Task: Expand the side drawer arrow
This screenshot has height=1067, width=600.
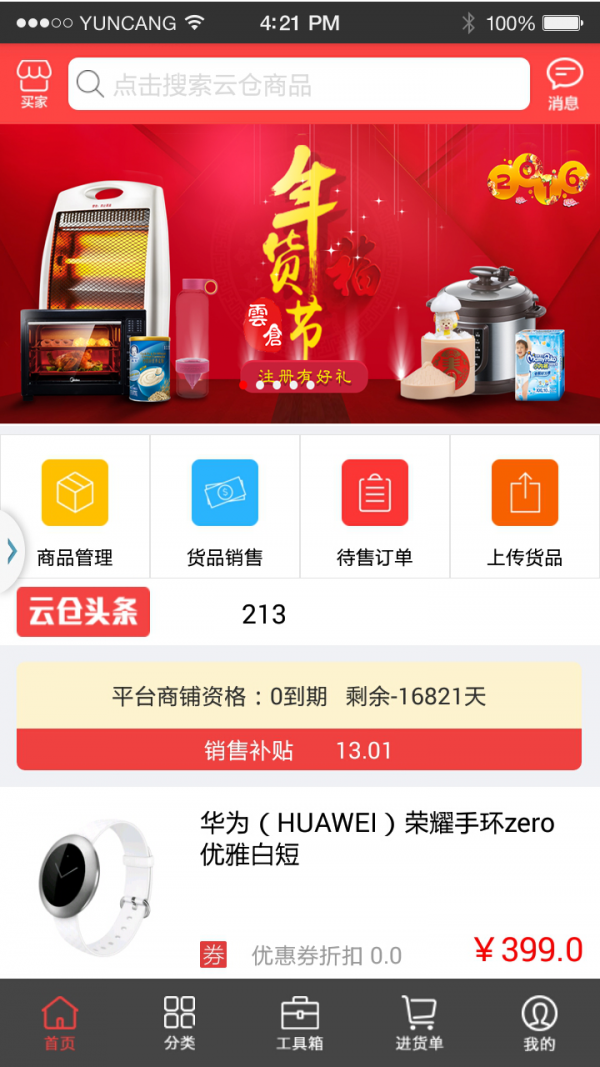Action: pos(10,550)
